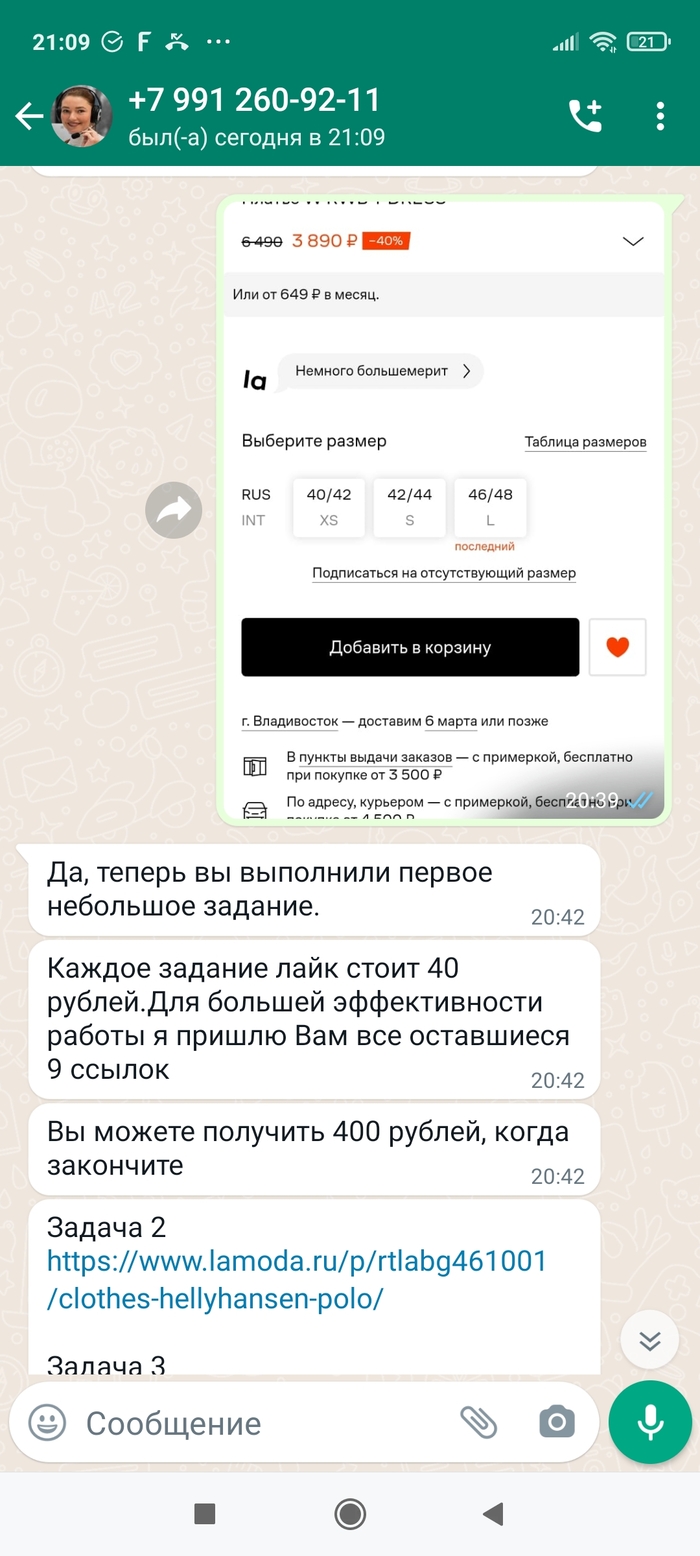Viewport: 700px width, 1556px height.
Task: Tap the system back button
Action: (x=492, y=1514)
